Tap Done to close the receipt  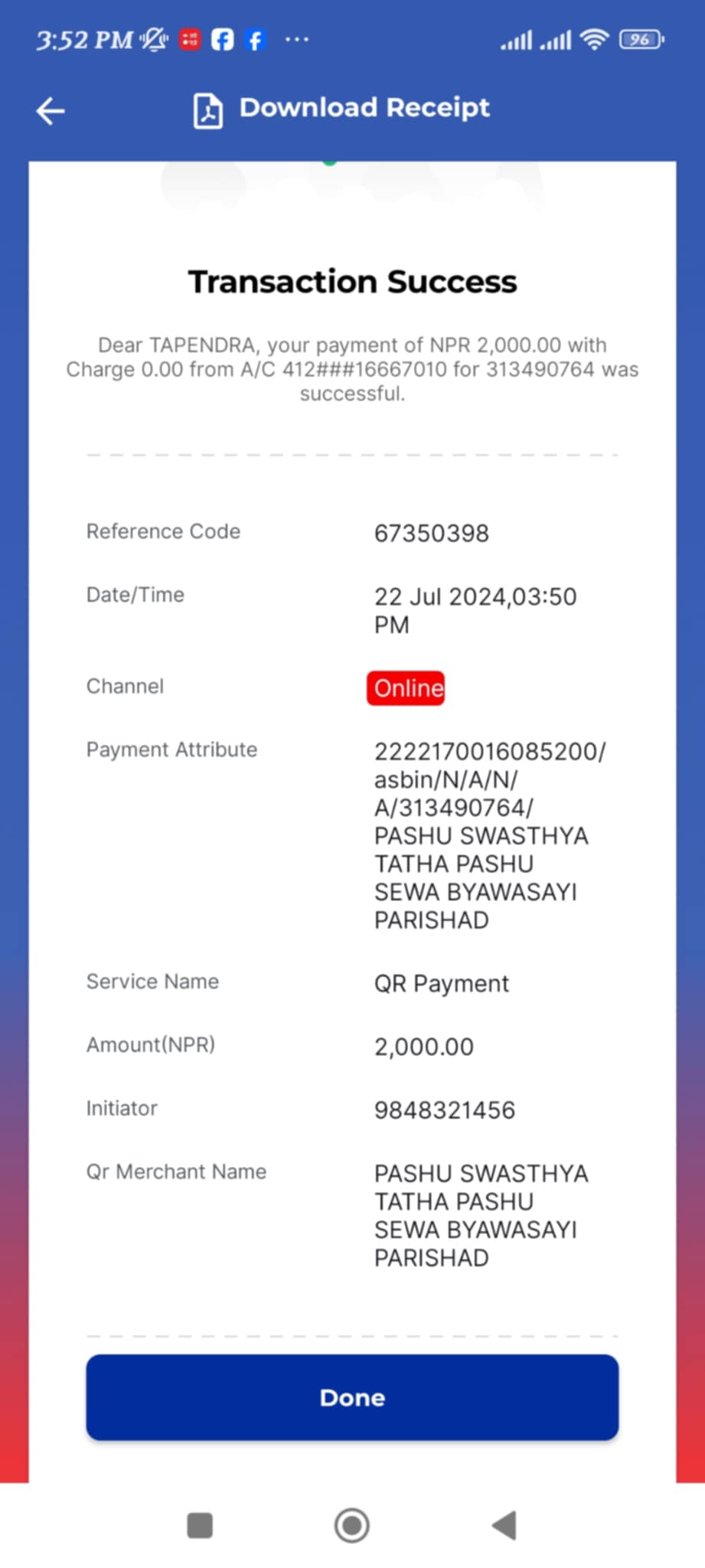click(x=352, y=1397)
